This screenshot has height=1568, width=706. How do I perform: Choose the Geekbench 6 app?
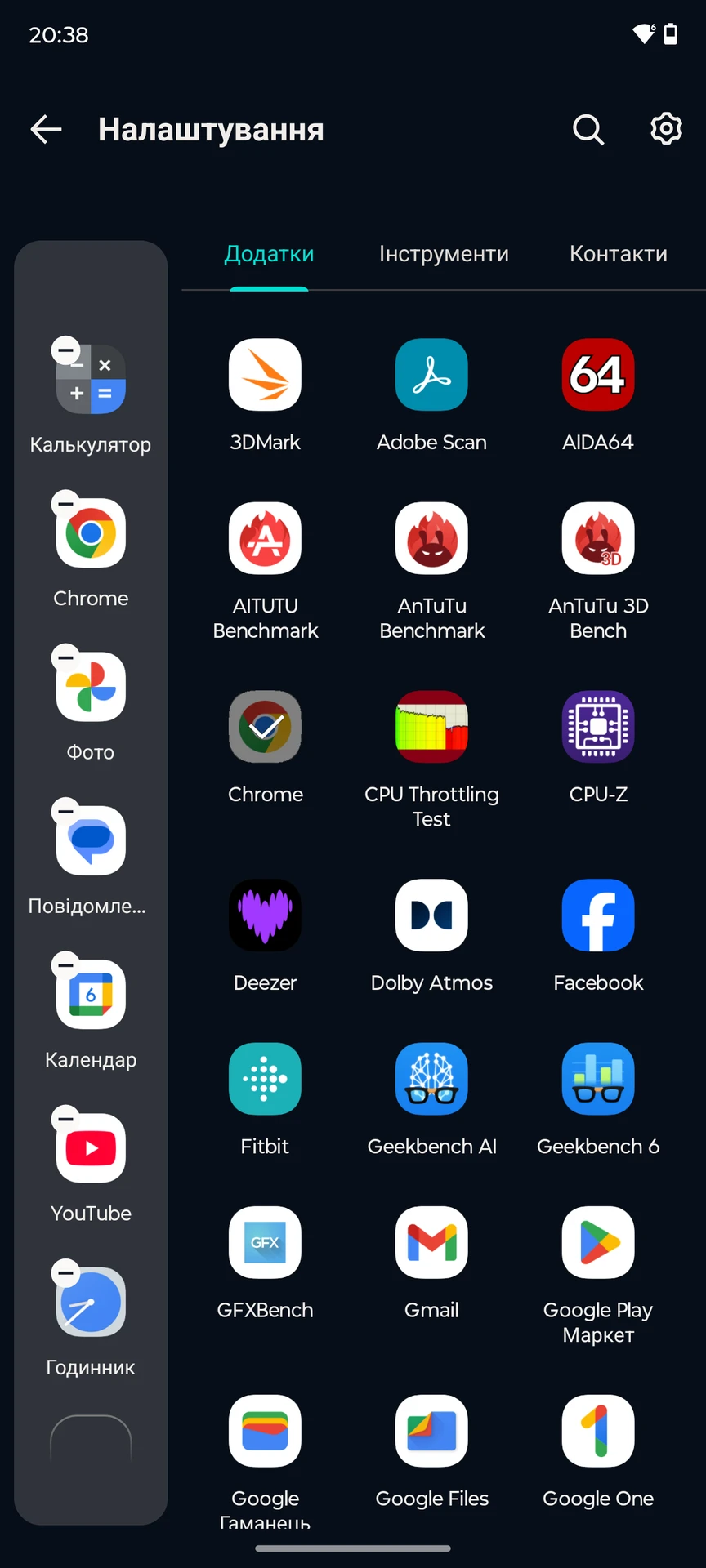coord(598,1079)
